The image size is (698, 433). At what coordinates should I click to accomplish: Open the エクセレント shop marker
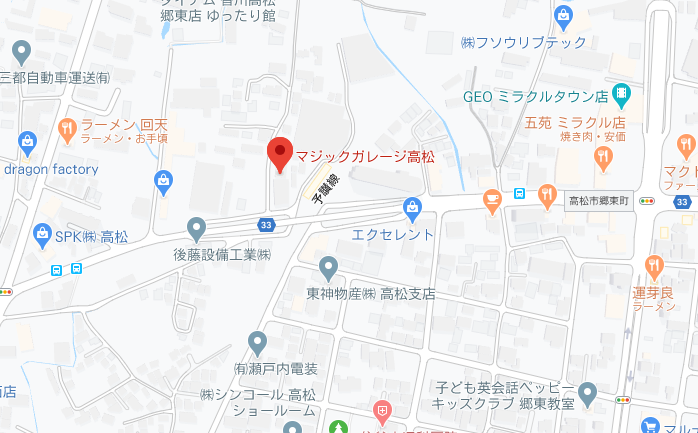tap(413, 209)
